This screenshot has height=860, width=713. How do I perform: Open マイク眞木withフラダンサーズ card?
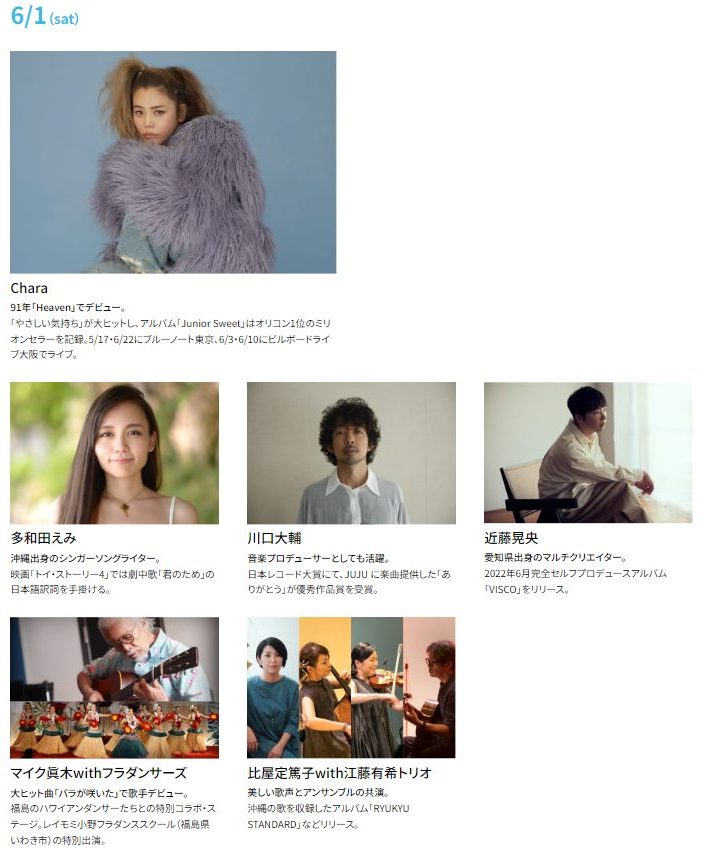[x=114, y=687]
